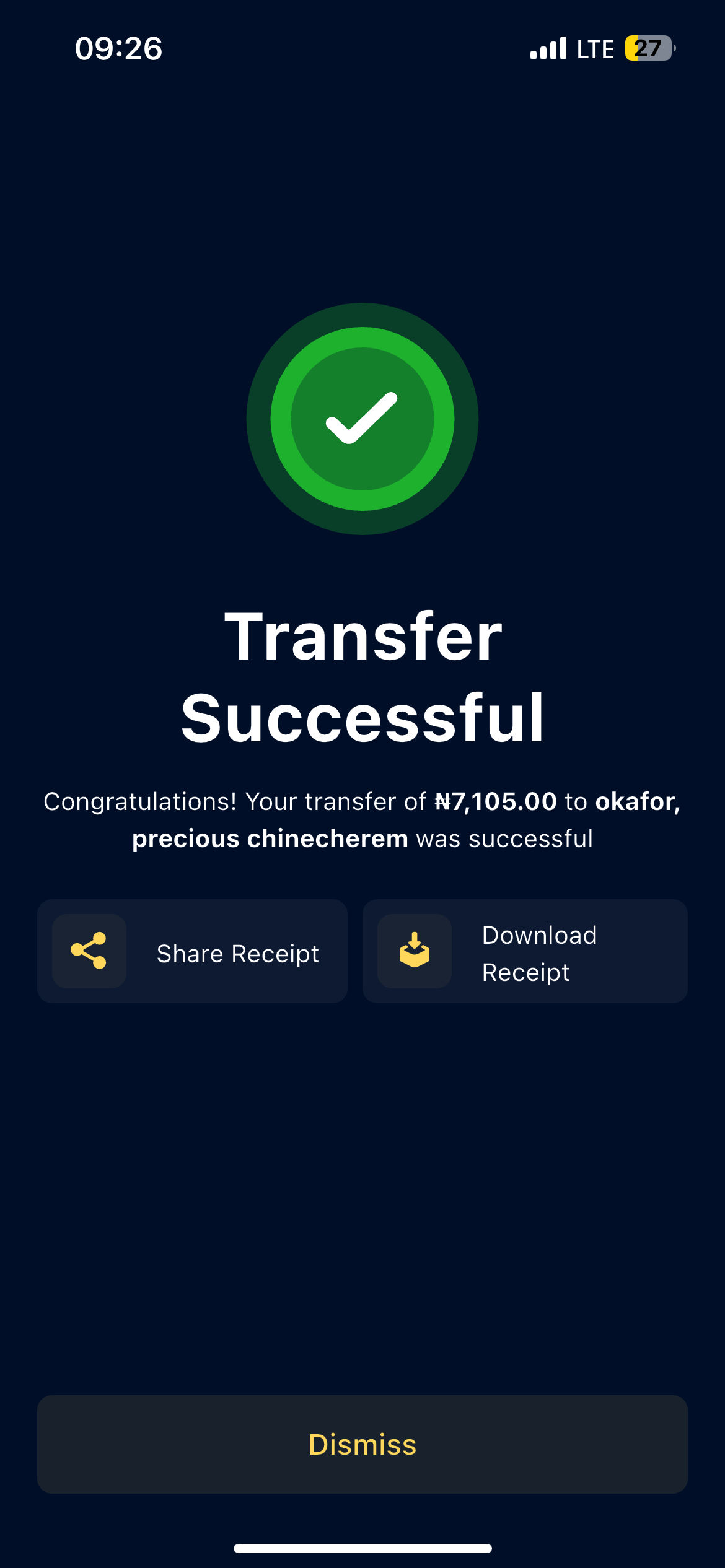This screenshot has width=725, height=1568.
Task: Dismiss the transfer successful screen
Action: click(362, 1444)
